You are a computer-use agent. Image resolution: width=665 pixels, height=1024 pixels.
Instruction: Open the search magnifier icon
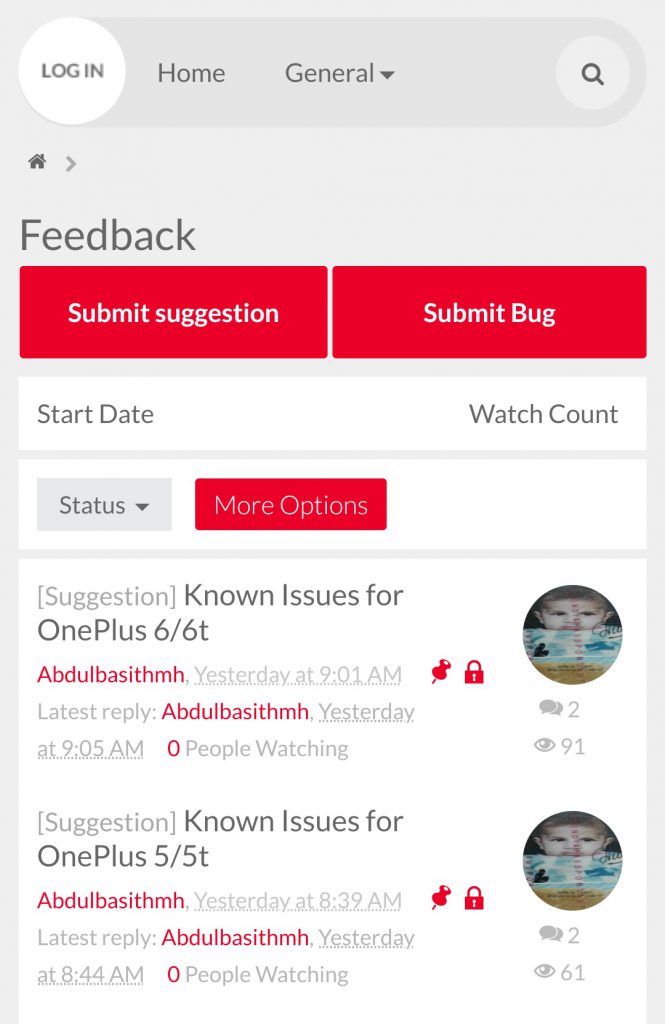coord(593,73)
